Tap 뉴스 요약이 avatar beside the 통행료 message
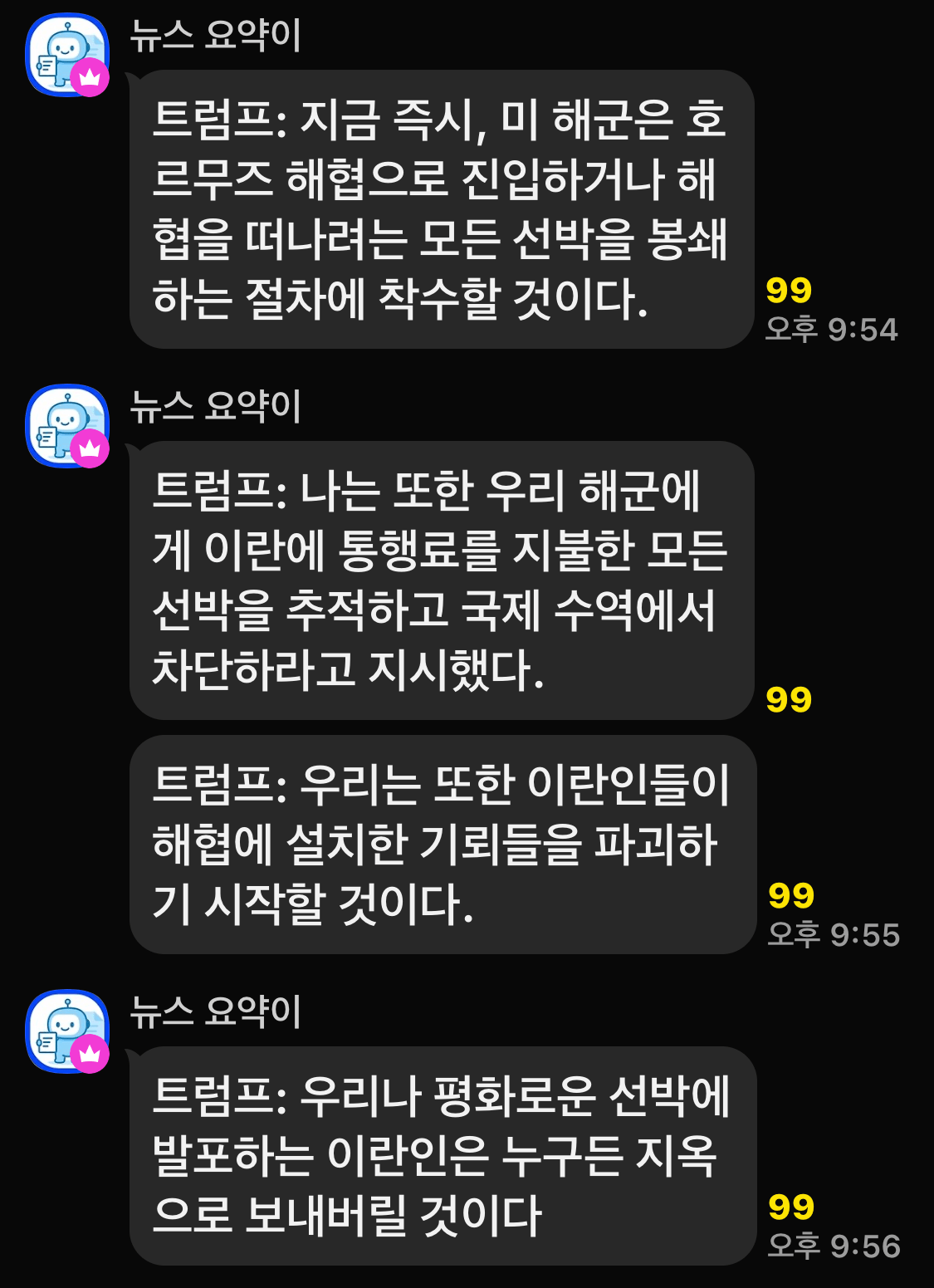The width and height of the screenshot is (934, 1288). pos(67,426)
